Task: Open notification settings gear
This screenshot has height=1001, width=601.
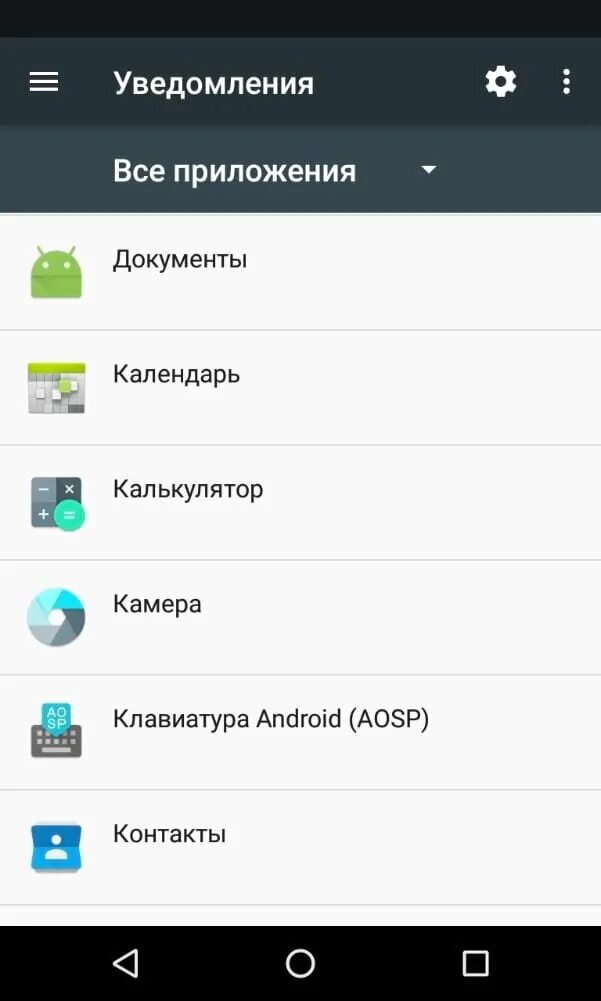Action: pyautogui.click(x=500, y=82)
